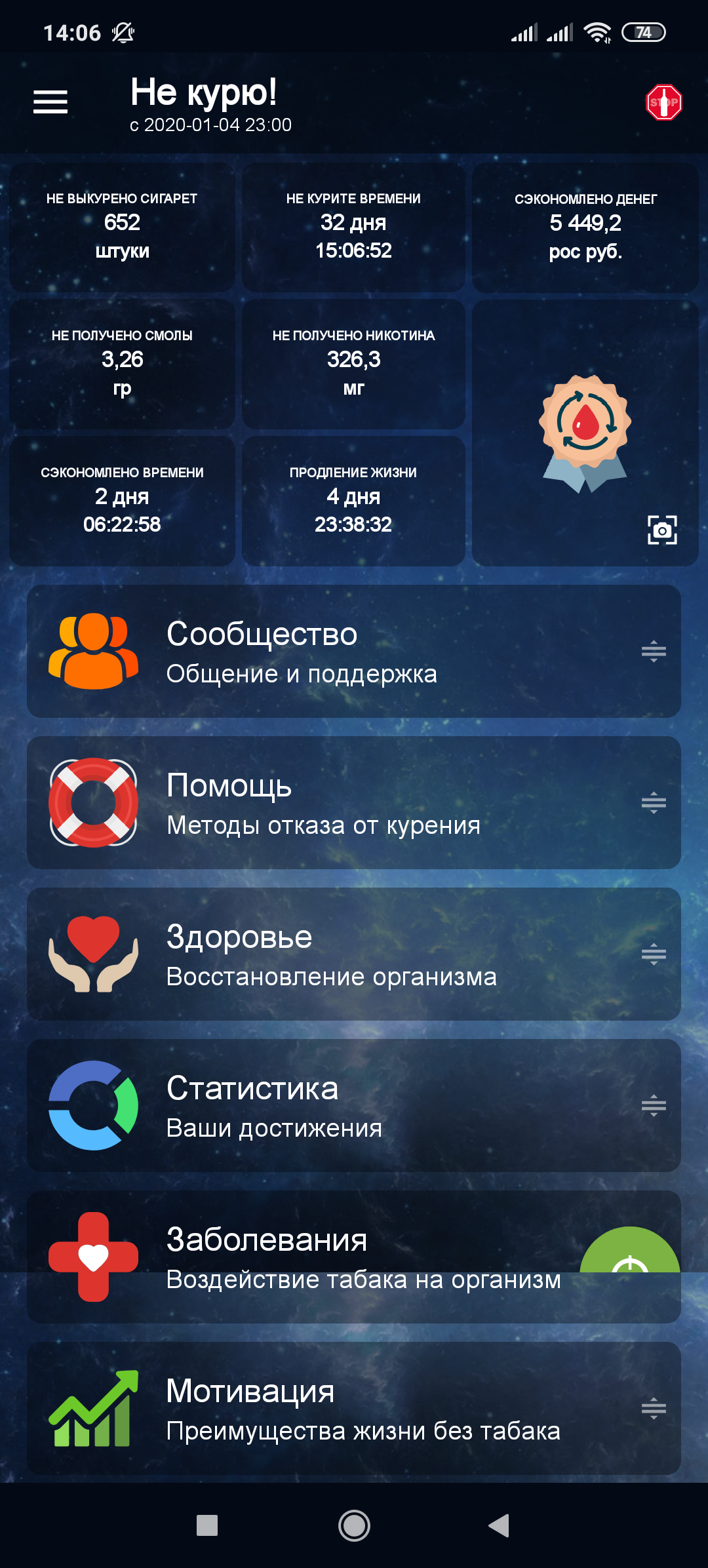Open the hamburger drawer menu
The height and width of the screenshot is (1568, 708).
50,102
